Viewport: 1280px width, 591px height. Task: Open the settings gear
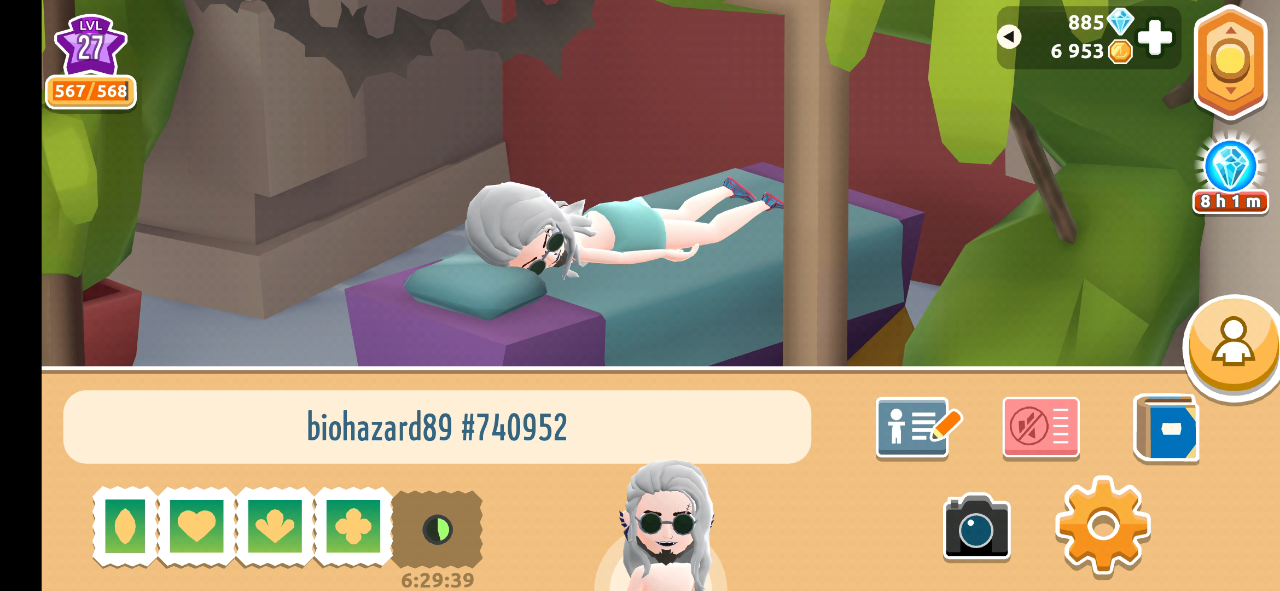(1102, 526)
